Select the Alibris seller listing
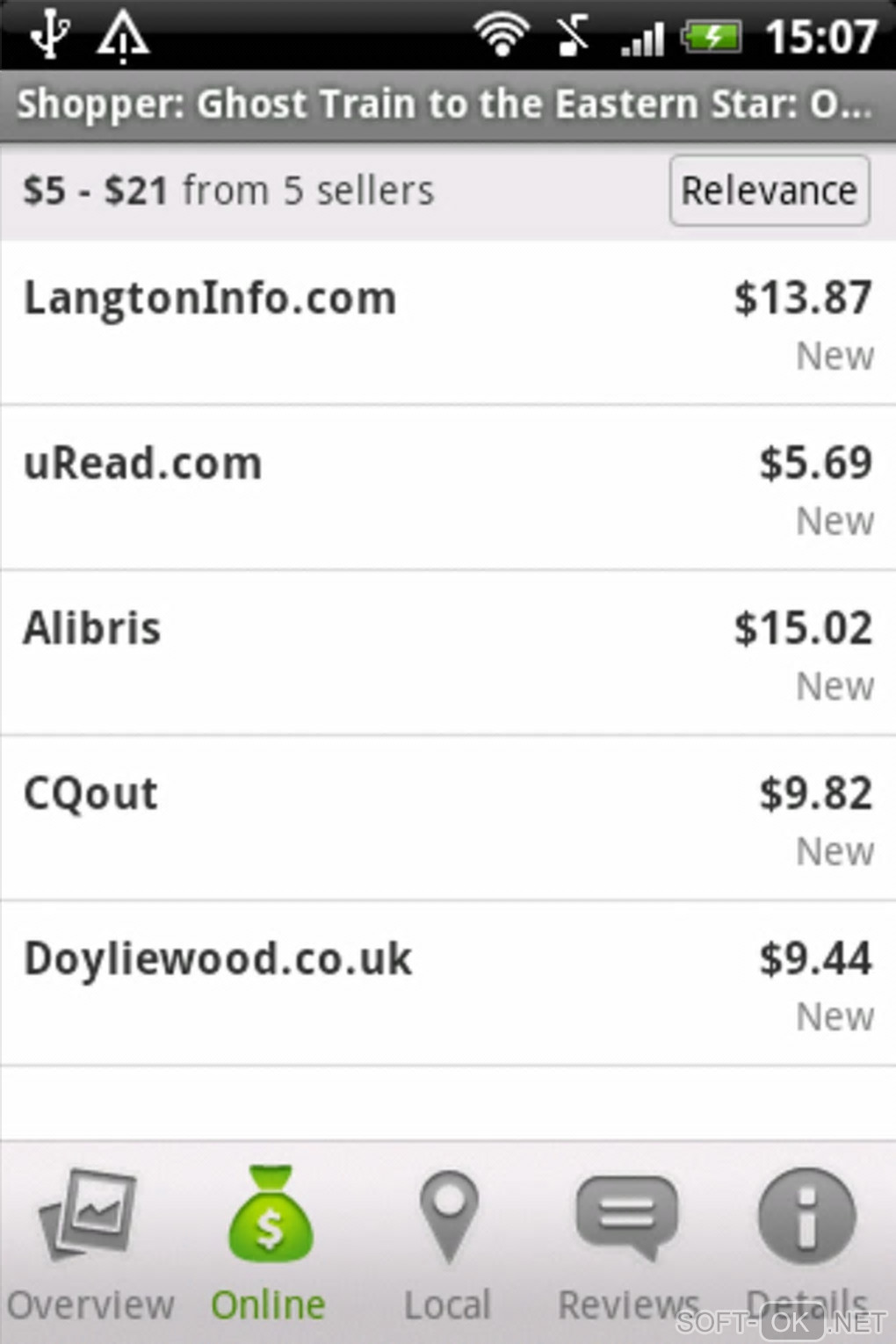Viewport: 896px width, 1344px height. point(448,653)
